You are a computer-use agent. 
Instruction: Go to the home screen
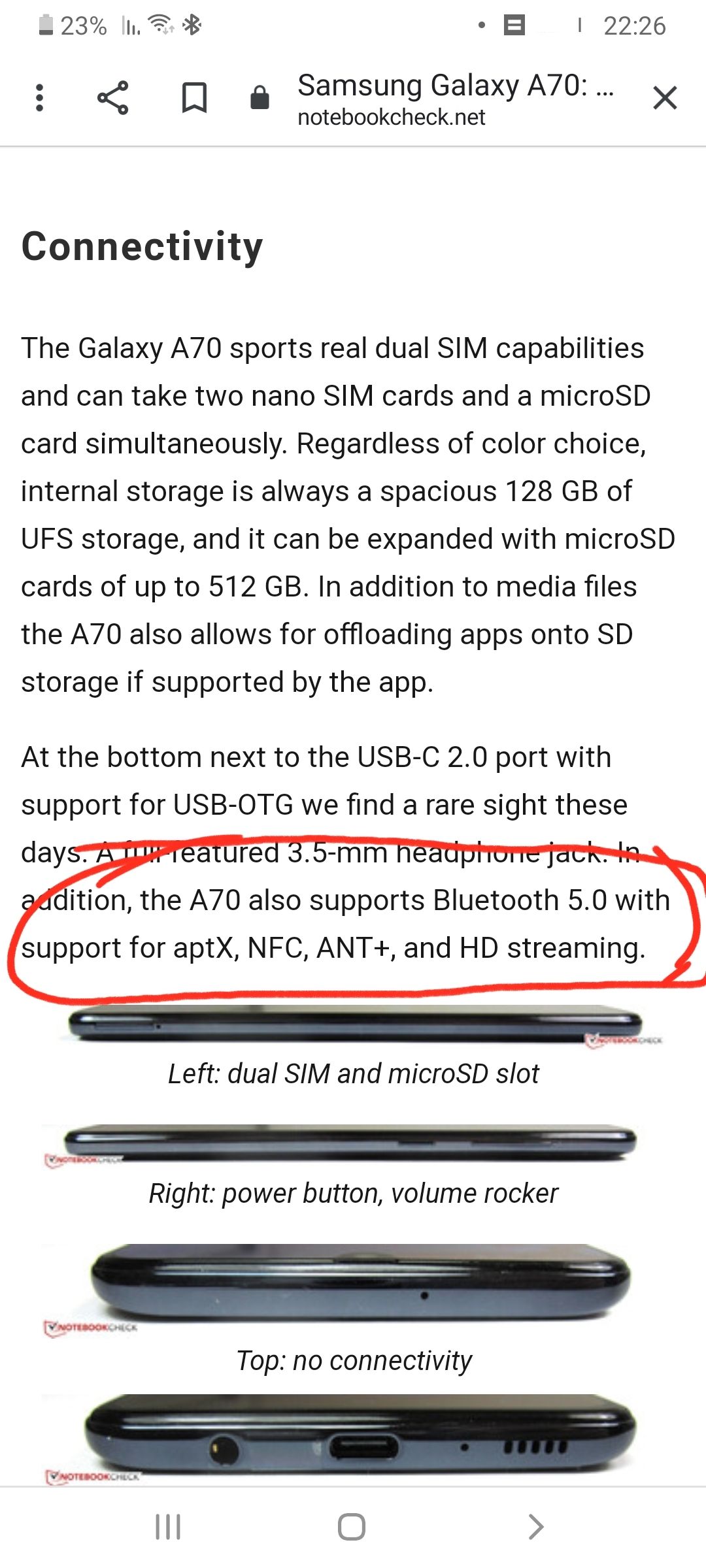tap(352, 1527)
